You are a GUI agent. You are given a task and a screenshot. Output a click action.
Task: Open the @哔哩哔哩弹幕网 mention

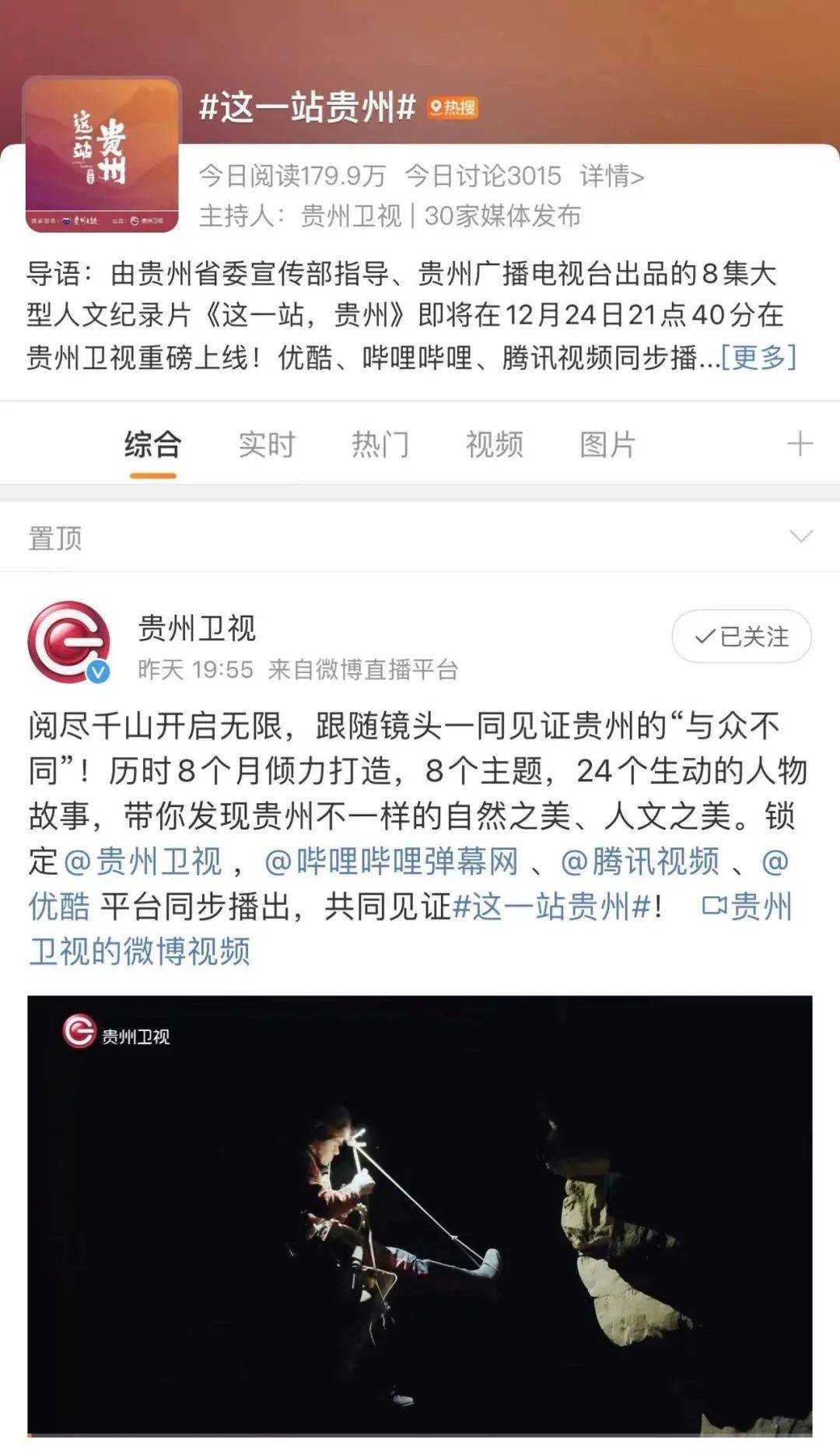pos(391,861)
